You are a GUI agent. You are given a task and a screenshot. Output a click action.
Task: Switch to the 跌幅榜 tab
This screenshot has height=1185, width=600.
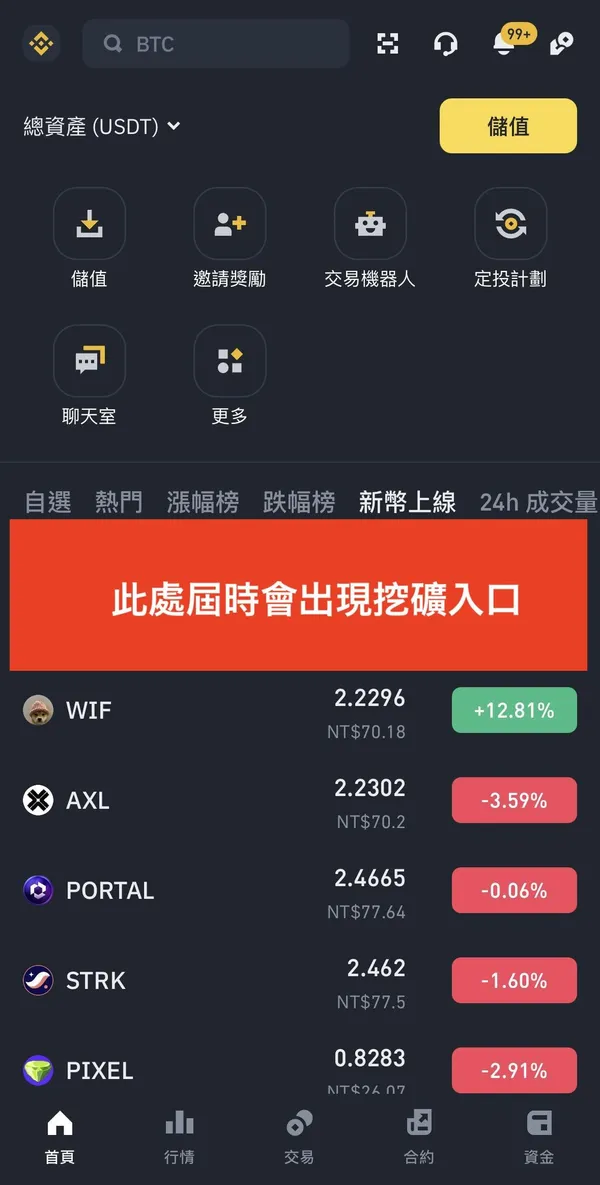(299, 502)
